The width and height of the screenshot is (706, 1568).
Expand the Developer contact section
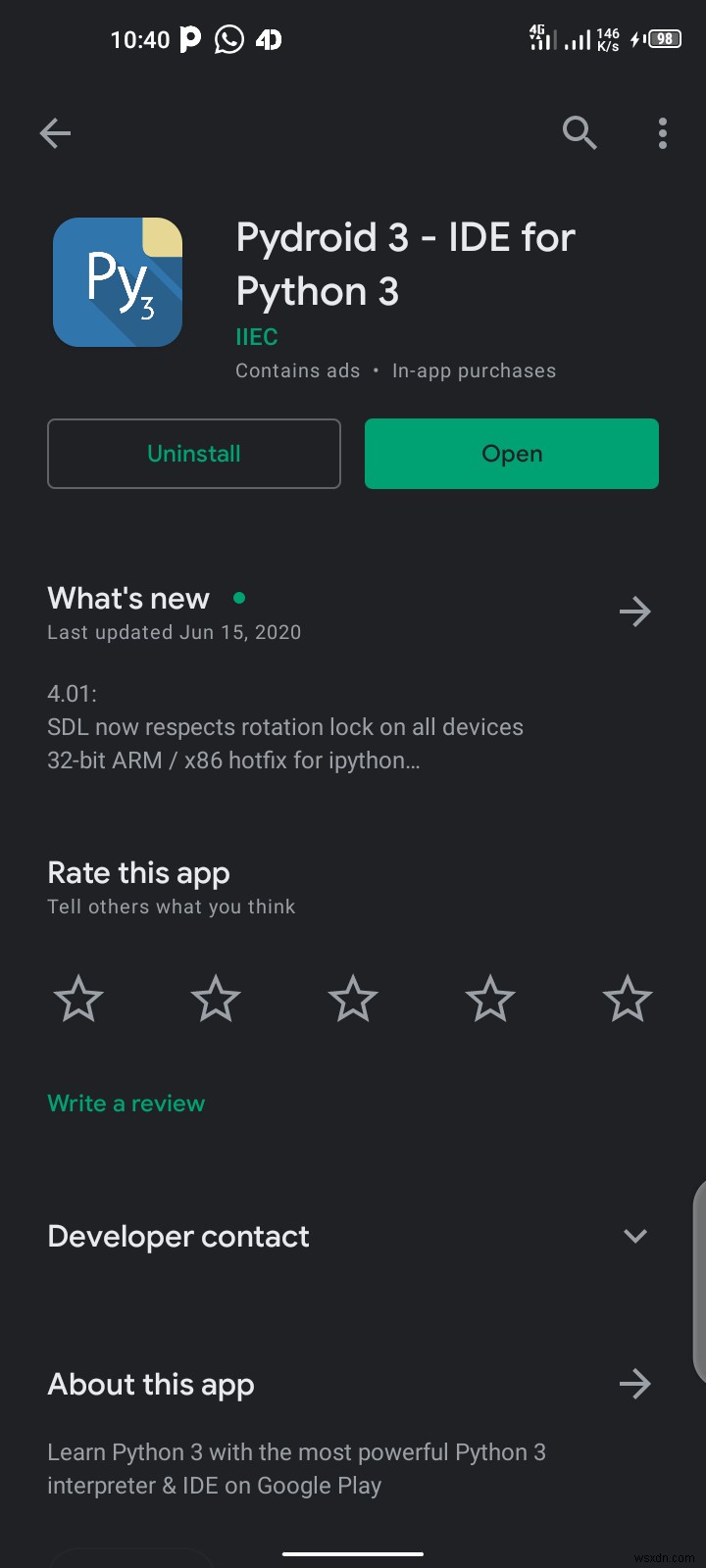(x=634, y=1236)
